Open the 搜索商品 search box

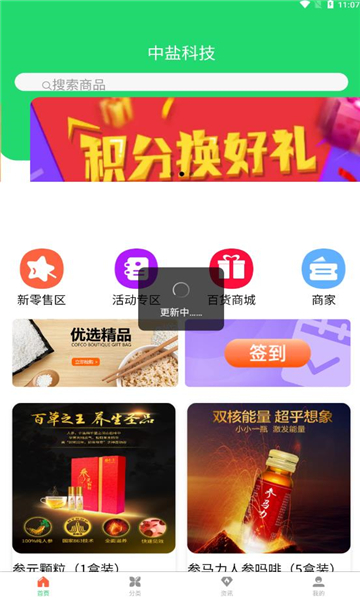(x=181, y=82)
